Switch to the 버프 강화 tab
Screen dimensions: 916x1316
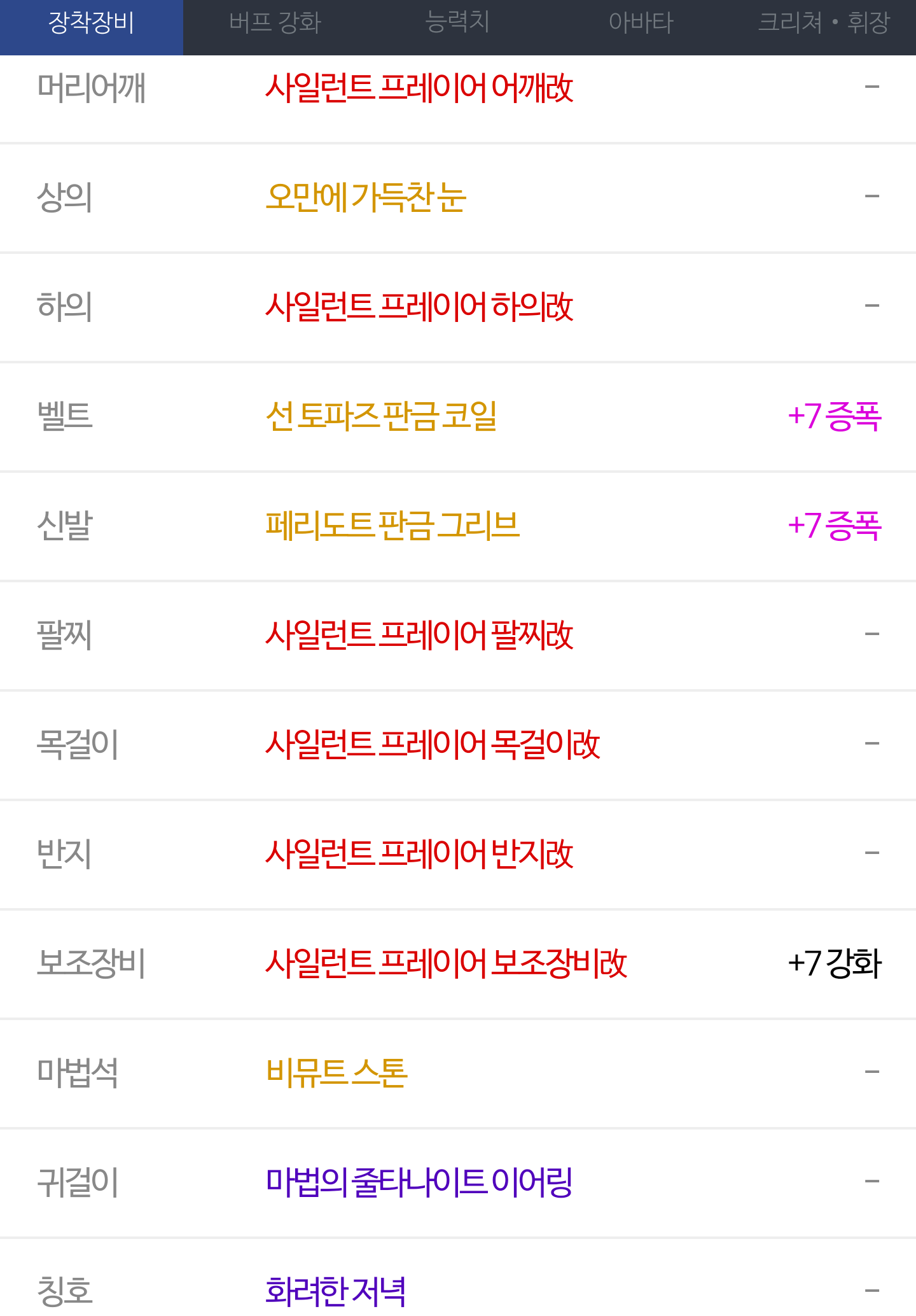click(x=275, y=23)
